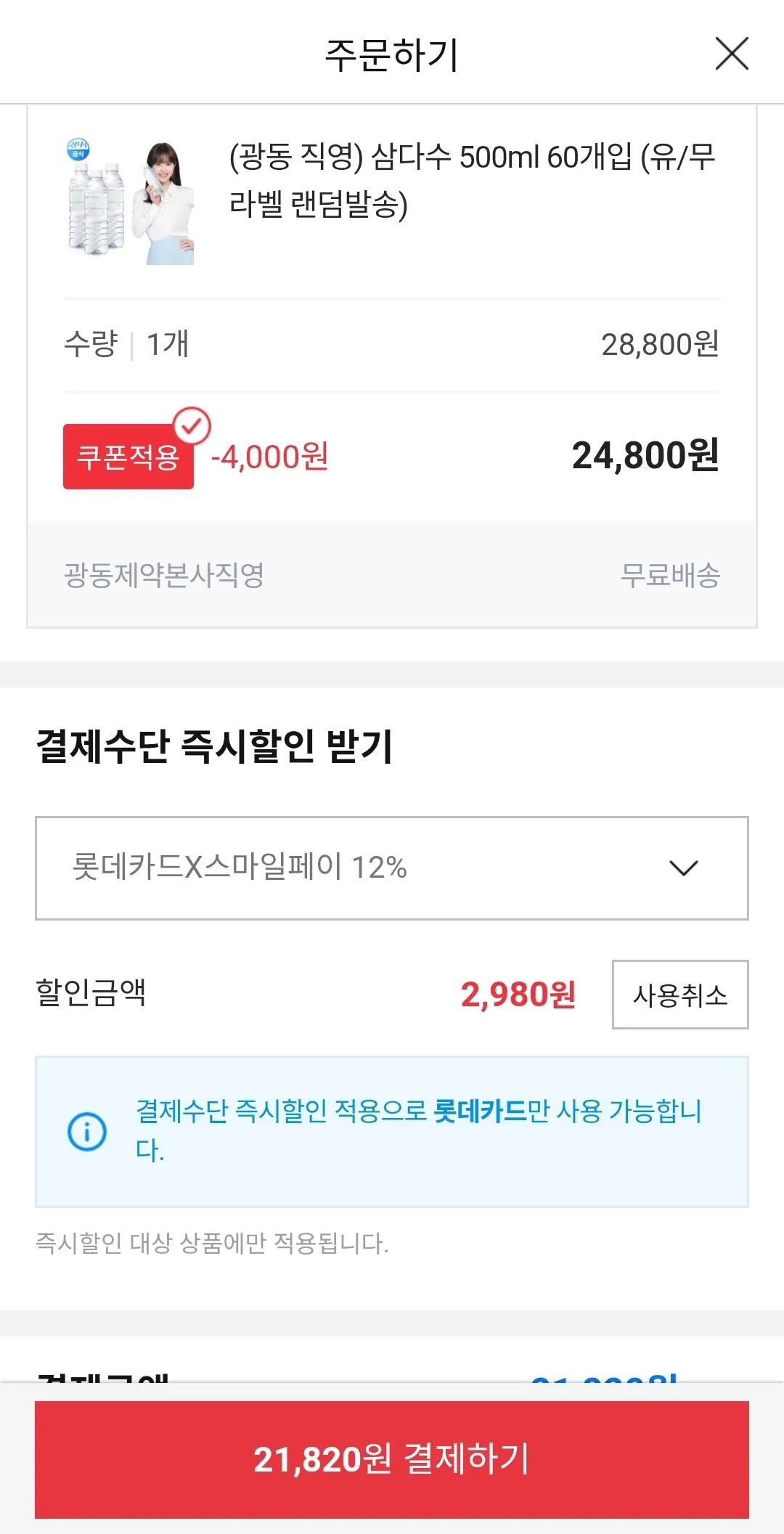Click the 쿠폰적용 red coupon badge
The image size is (784, 1534).
pyautogui.click(x=128, y=457)
